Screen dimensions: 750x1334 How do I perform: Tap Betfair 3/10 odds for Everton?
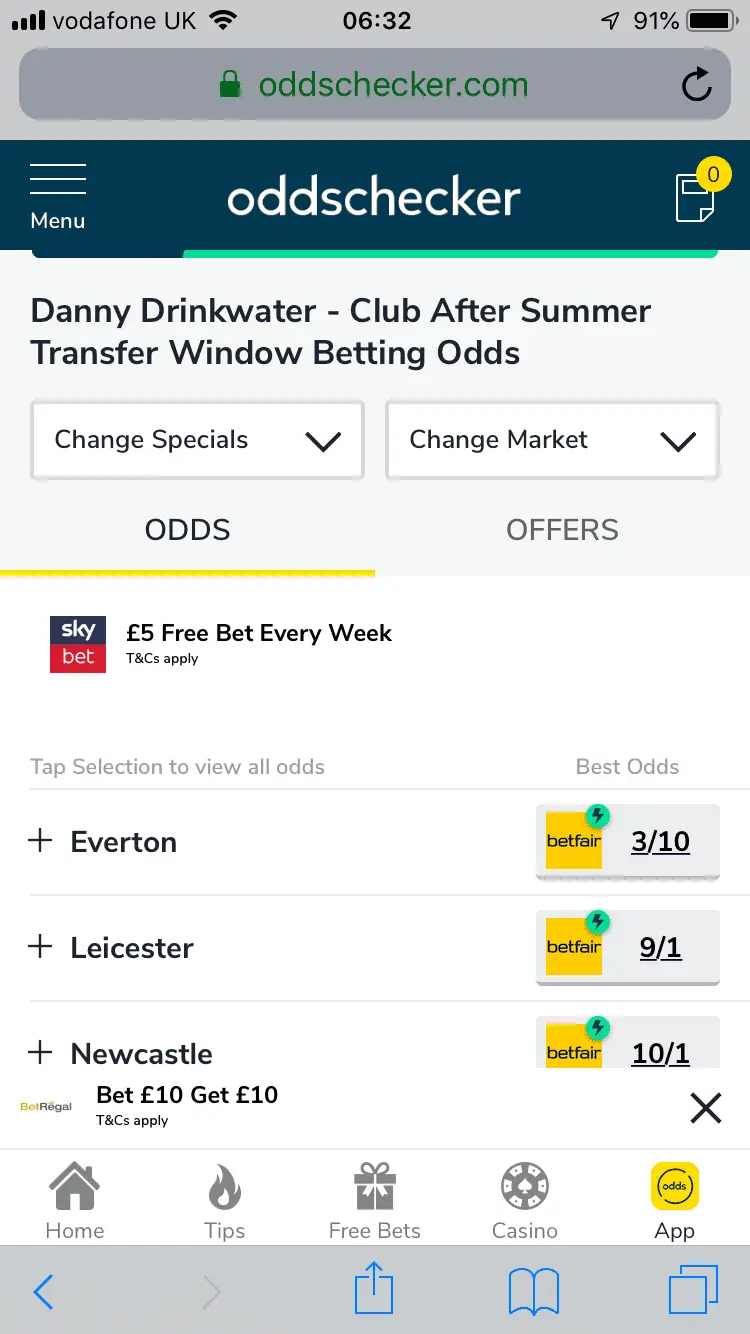pyautogui.click(x=628, y=842)
